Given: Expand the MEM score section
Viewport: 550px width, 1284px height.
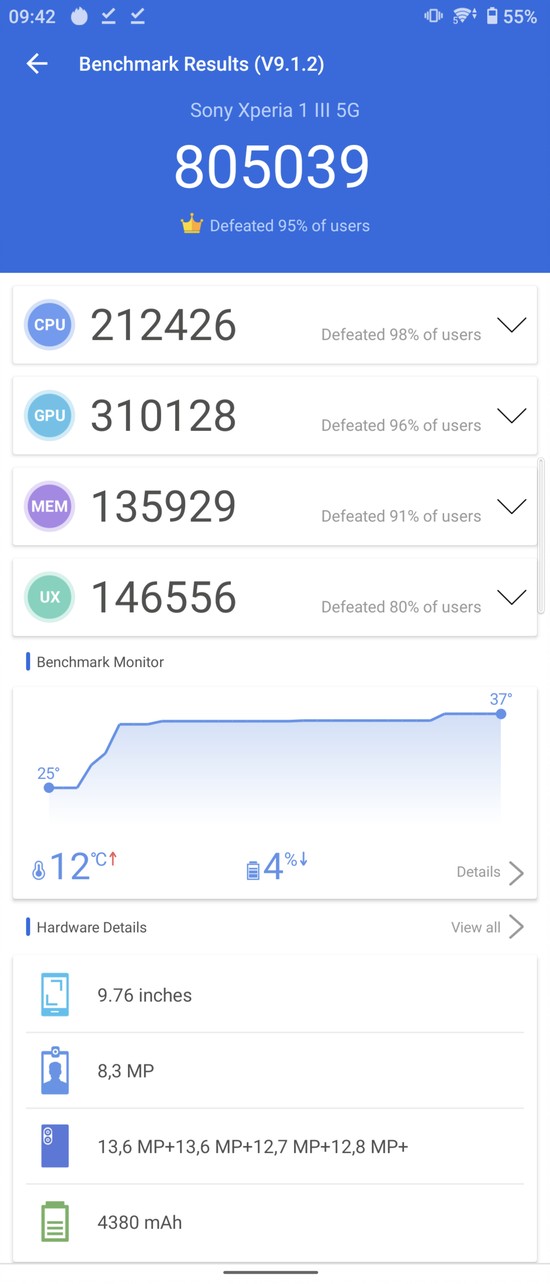Looking at the screenshot, I should pos(511,507).
